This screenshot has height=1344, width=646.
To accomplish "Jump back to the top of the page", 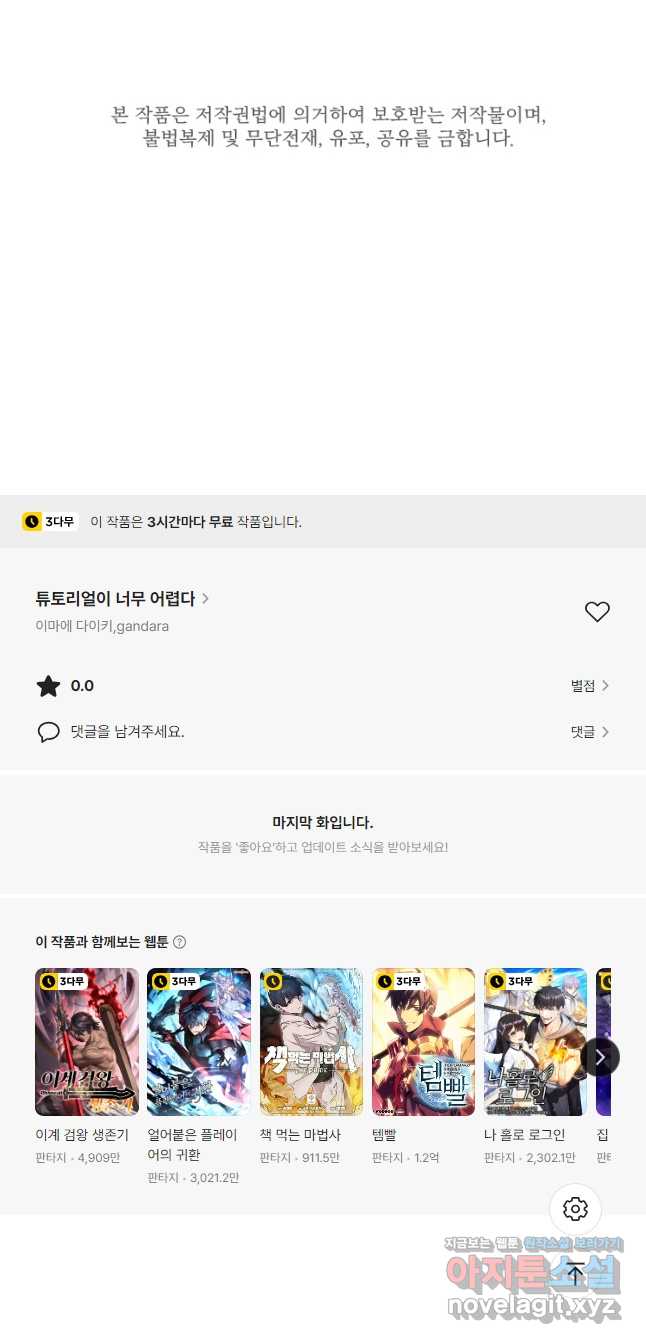I will (575, 1272).
